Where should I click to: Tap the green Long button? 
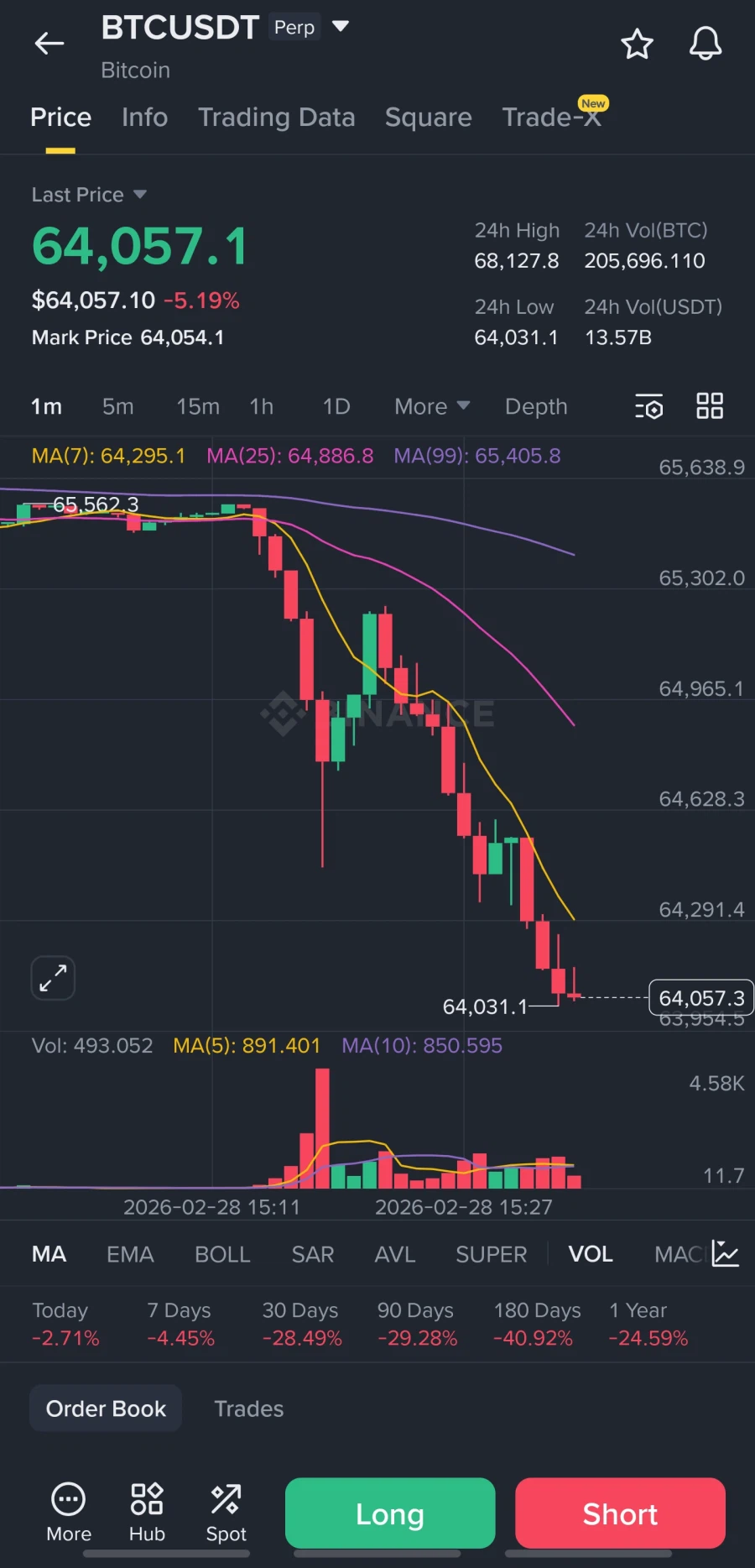[390, 1513]
